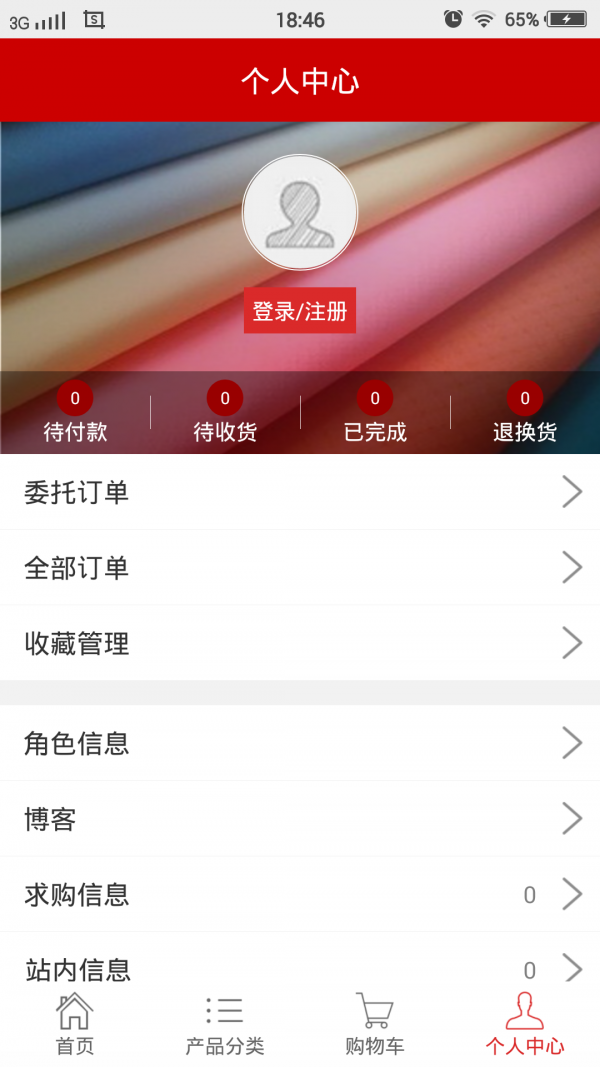Tap the 登录/注册 button
600x1067 pixels.
point(300,311)
